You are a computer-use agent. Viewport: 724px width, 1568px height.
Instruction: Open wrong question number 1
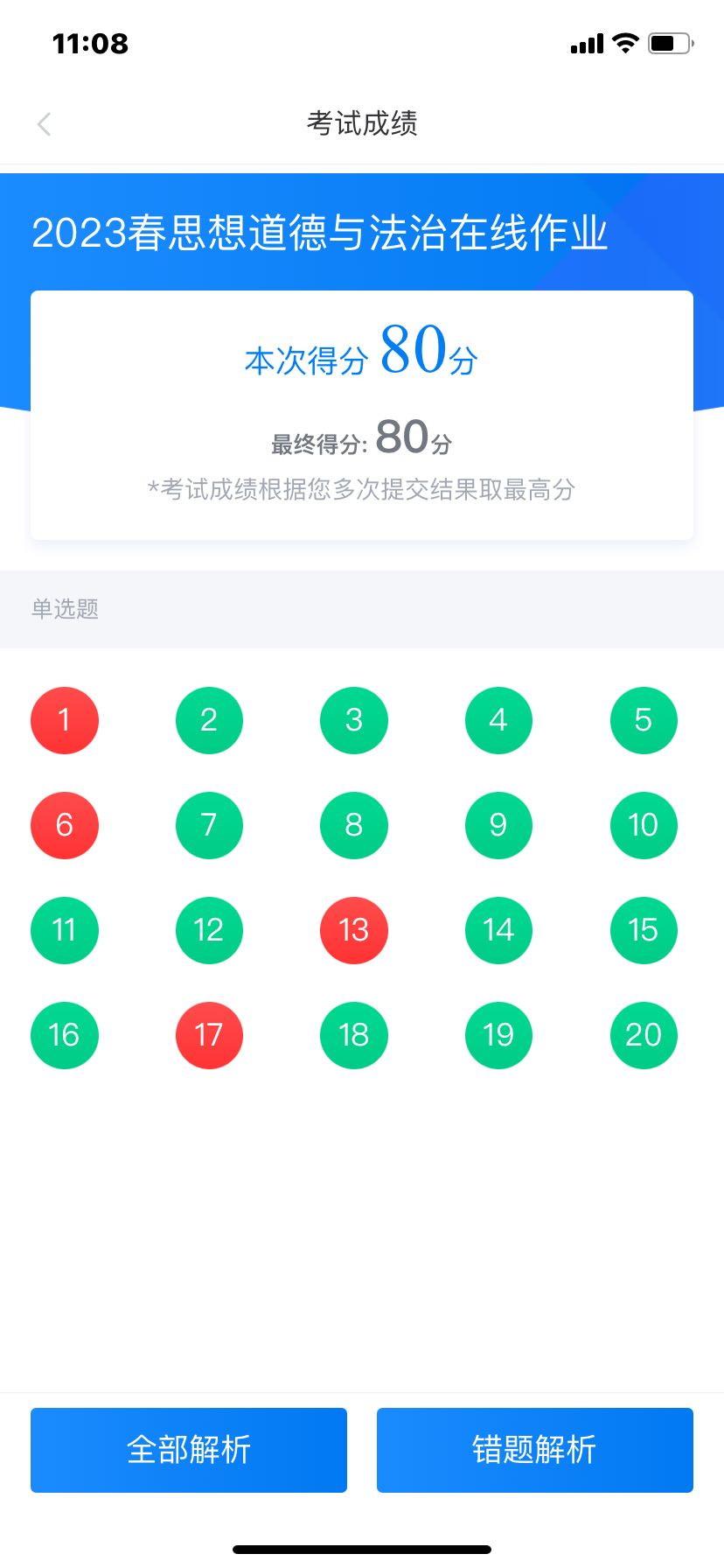pyautogui.click(x=65, y=720)
